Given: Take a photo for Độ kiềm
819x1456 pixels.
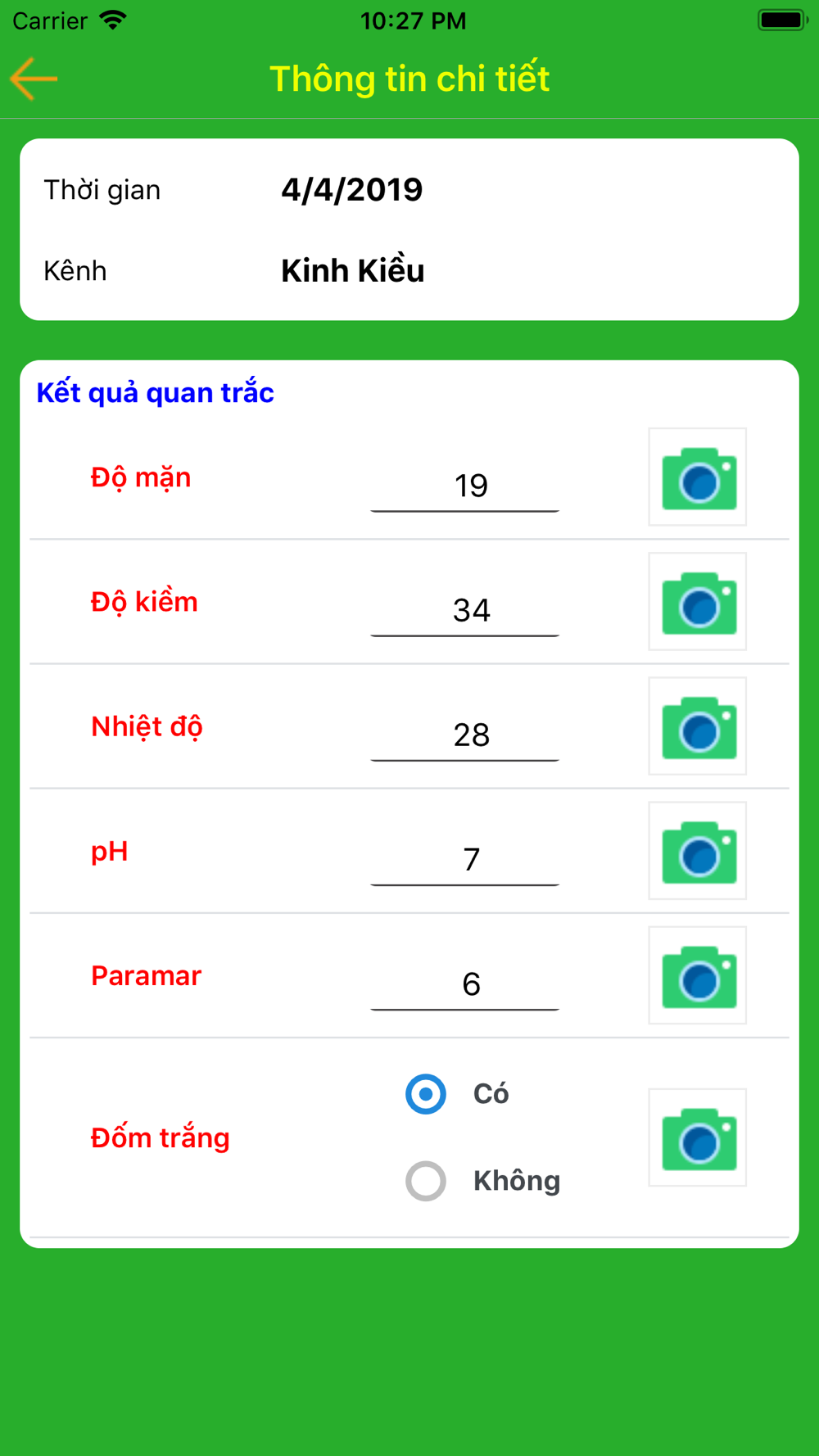Looking at the screenshot, I should (698, 602).
